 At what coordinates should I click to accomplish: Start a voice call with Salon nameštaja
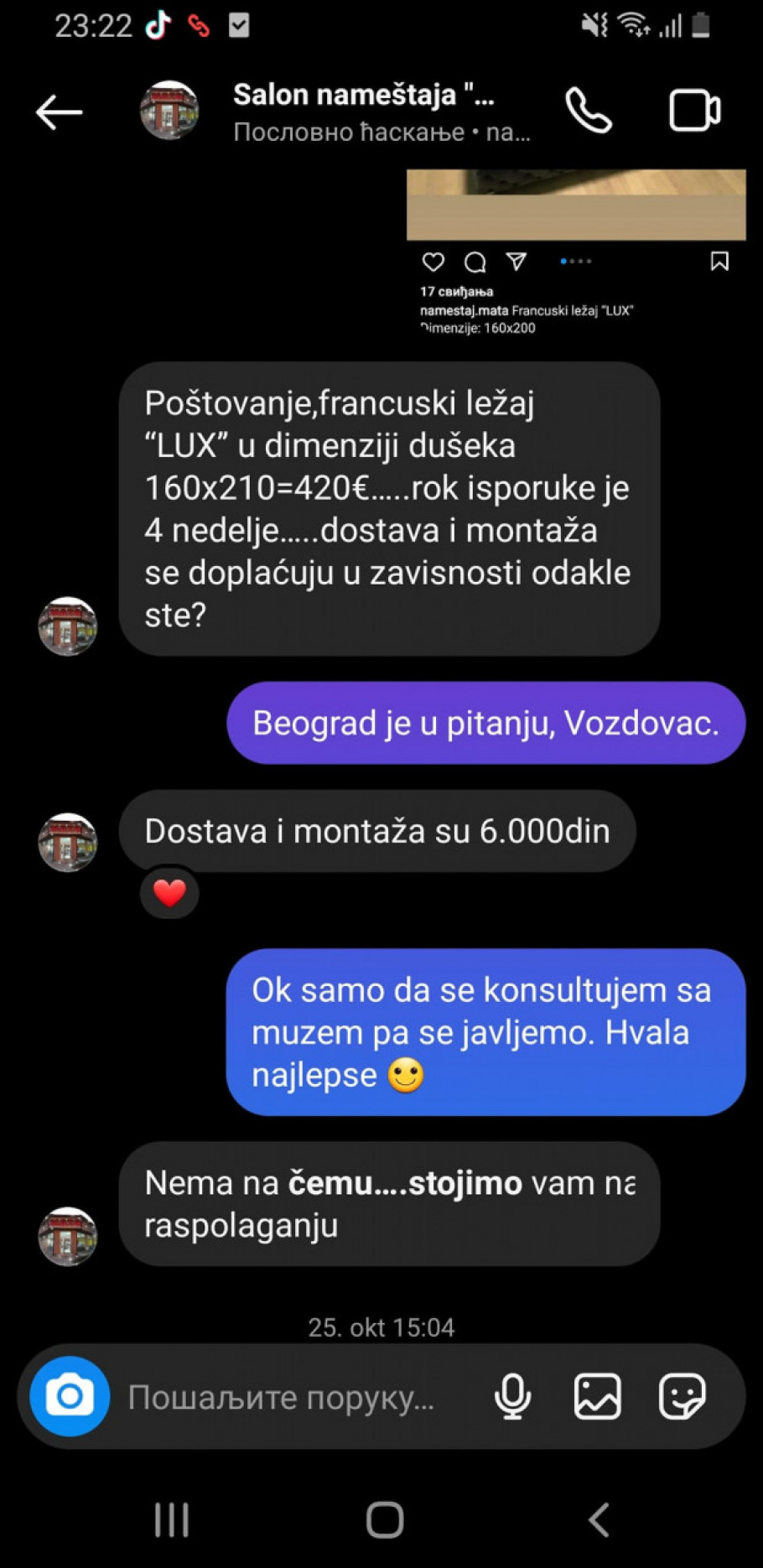[x=589, y=111]
